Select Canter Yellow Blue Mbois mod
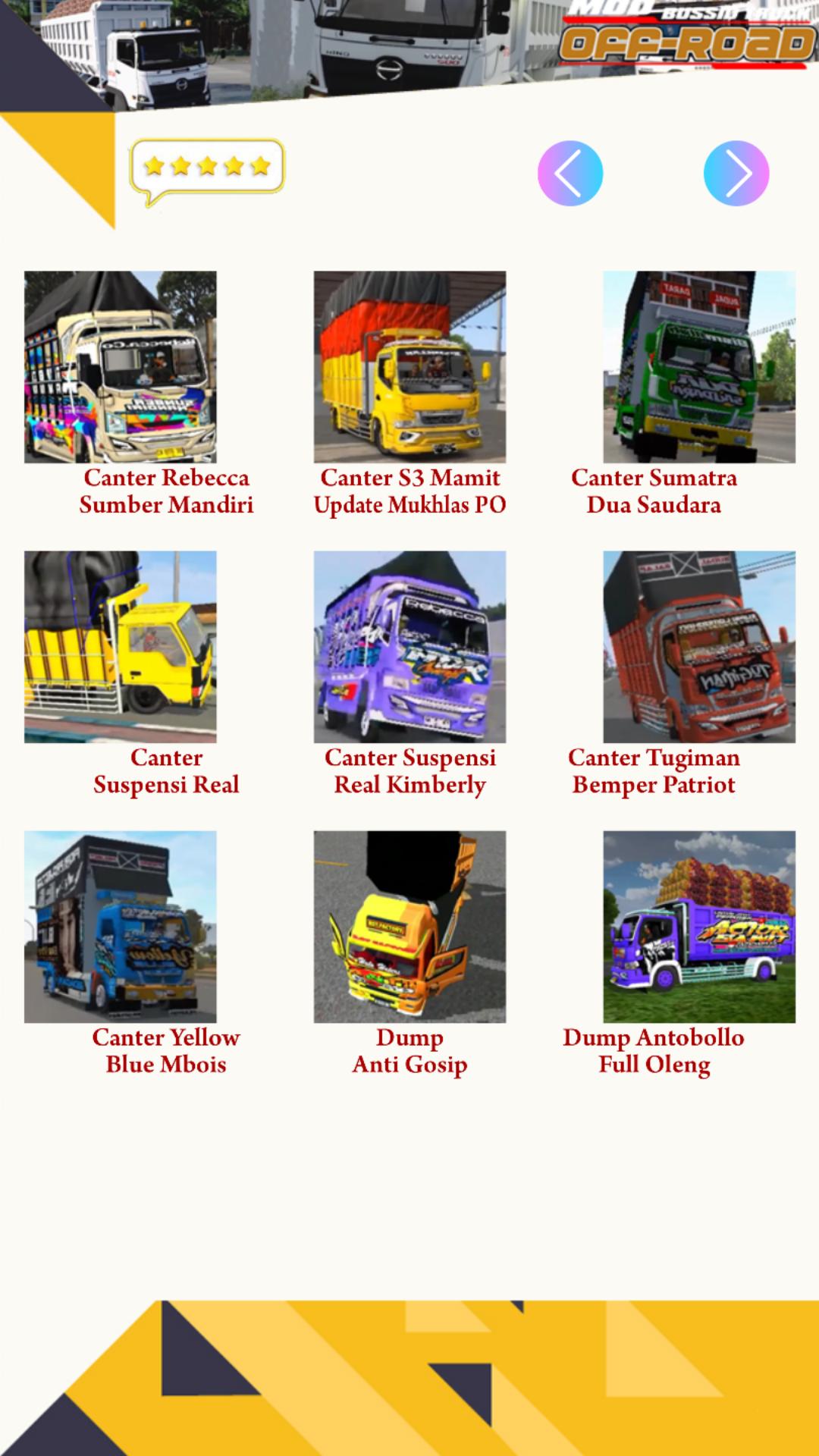The width and height of the screenshot is (819, 1456). [121, 927]
